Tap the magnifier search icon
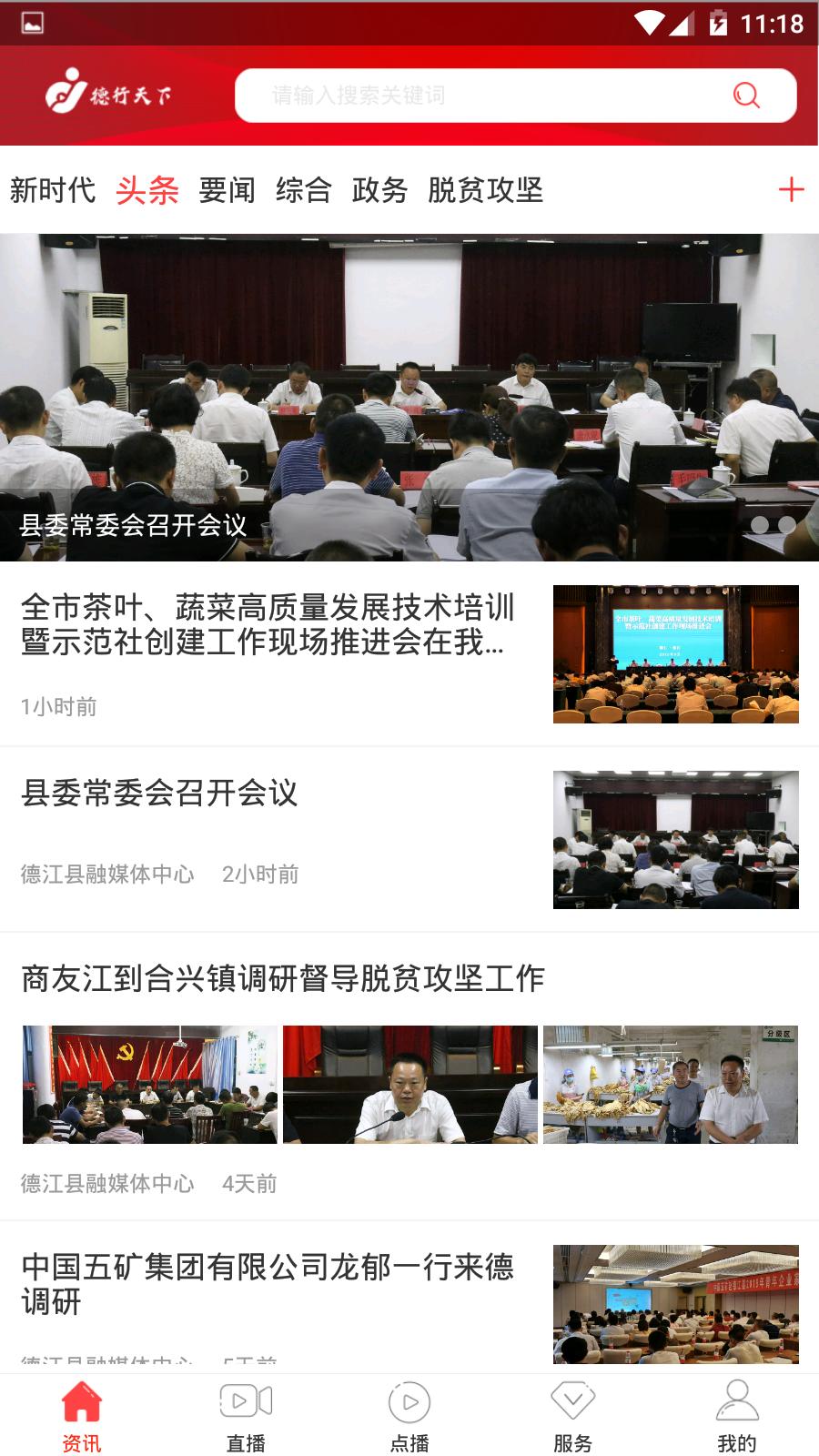Screen dimensions: 819x1456 (746, 95)
